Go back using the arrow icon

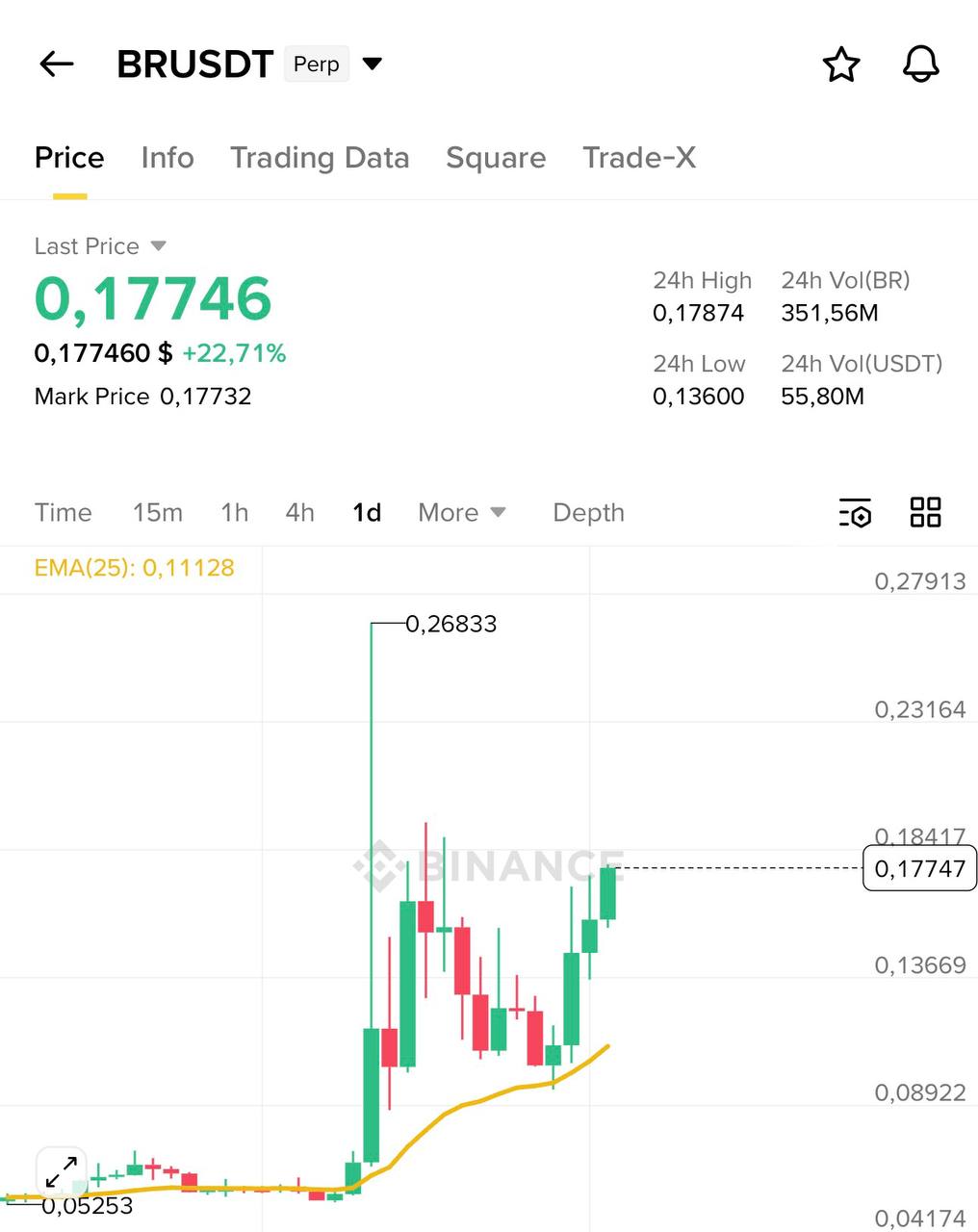[x=57, y=64]
